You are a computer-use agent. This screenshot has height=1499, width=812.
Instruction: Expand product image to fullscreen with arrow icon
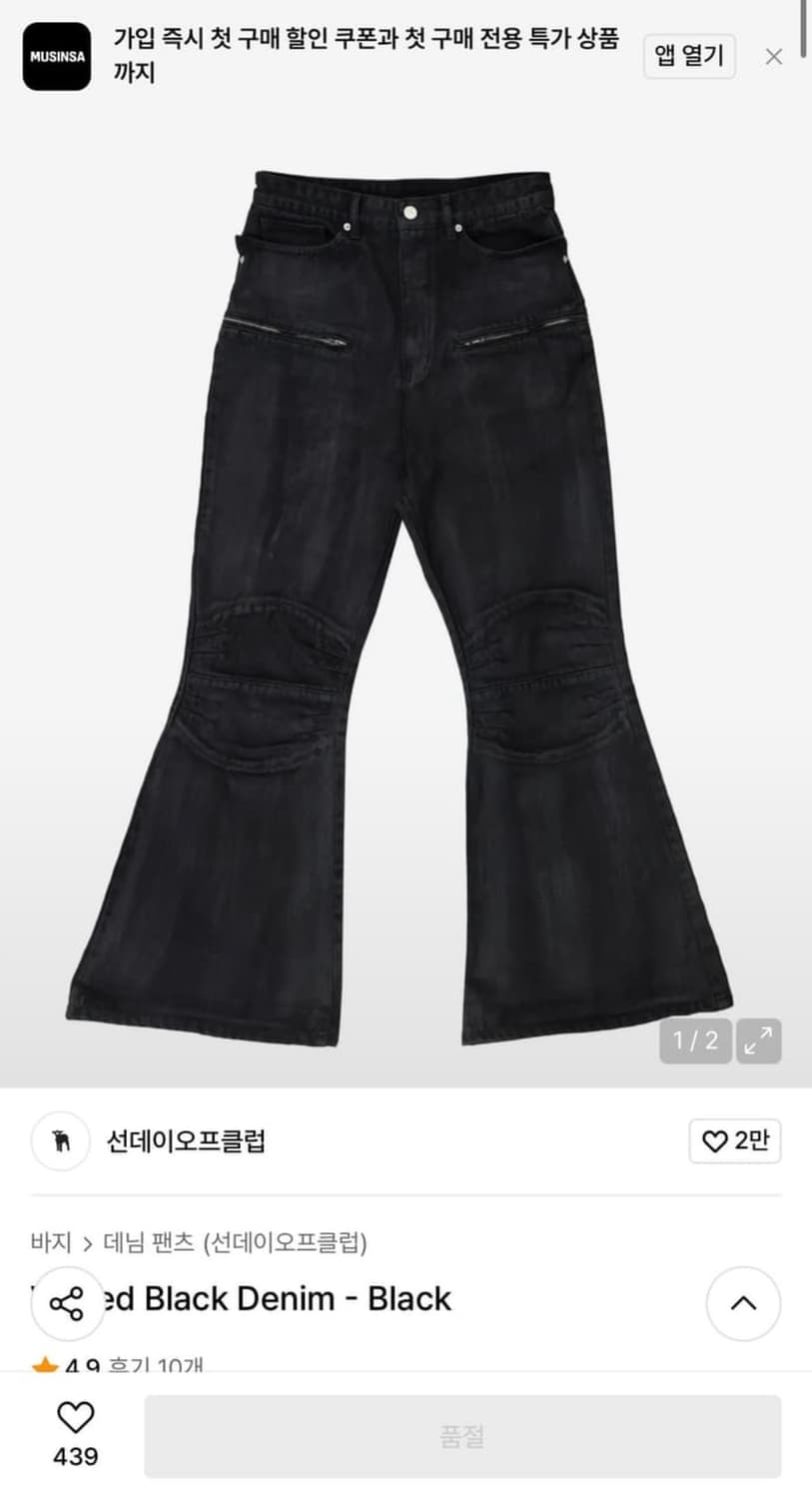pos(761,1041)
